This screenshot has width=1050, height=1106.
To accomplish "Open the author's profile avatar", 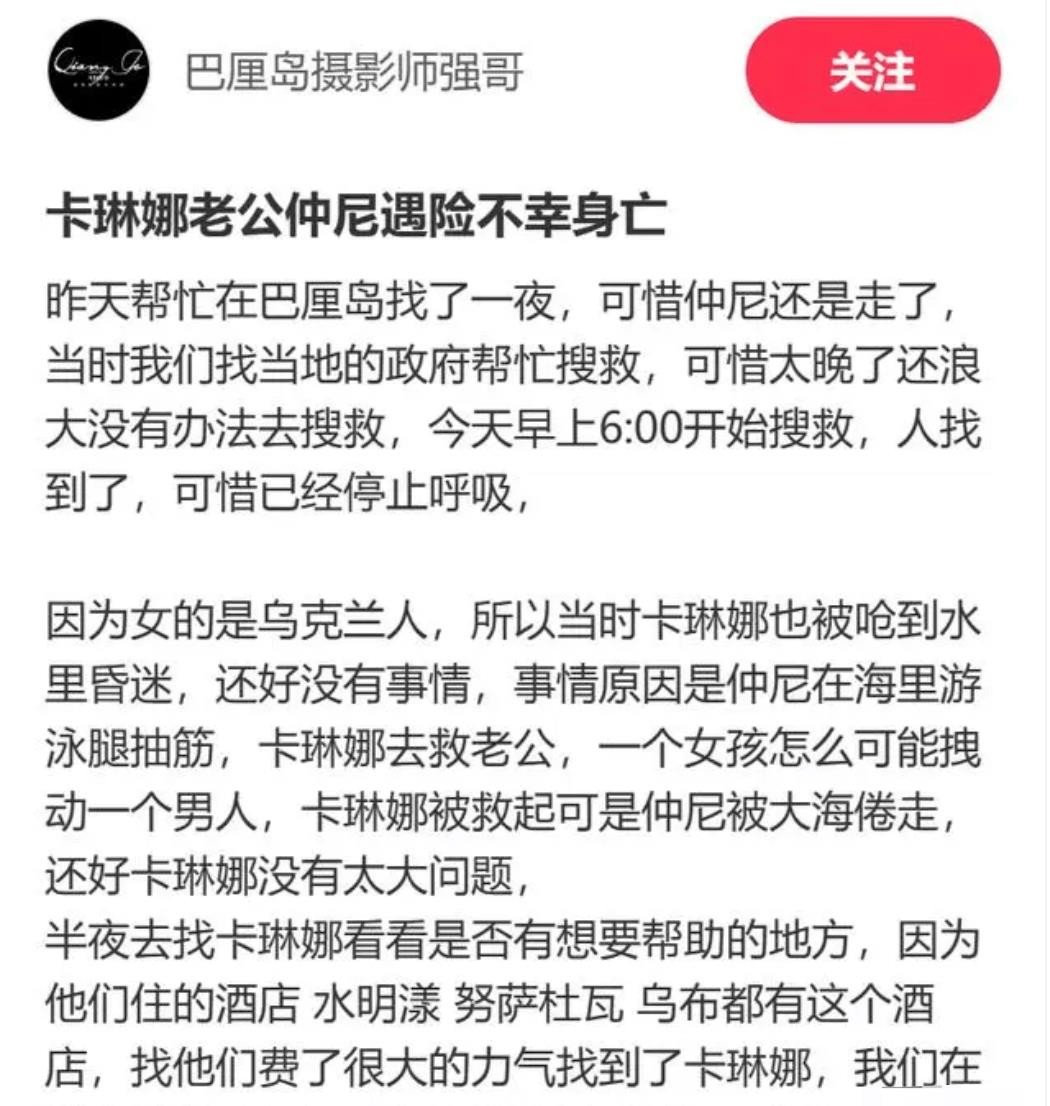I will click(98, 71).
